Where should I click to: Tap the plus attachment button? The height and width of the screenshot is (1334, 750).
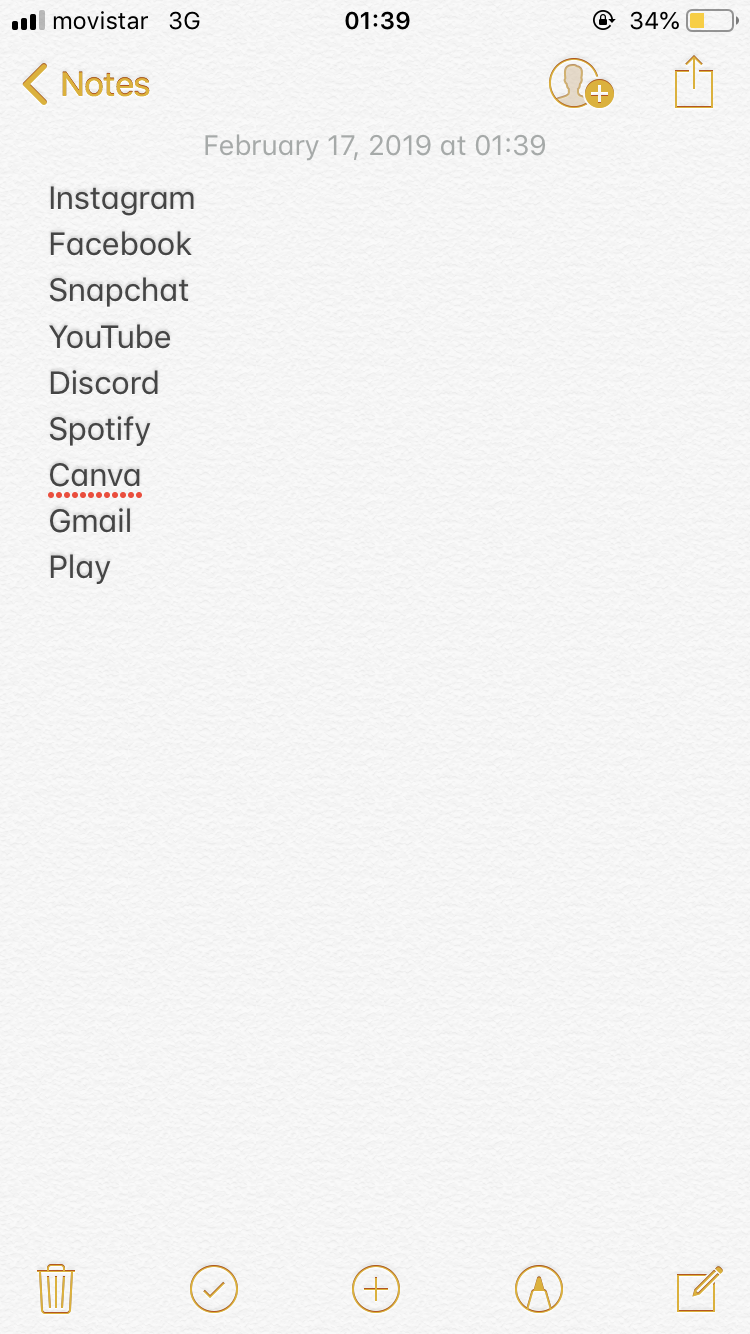[376, 1289]
